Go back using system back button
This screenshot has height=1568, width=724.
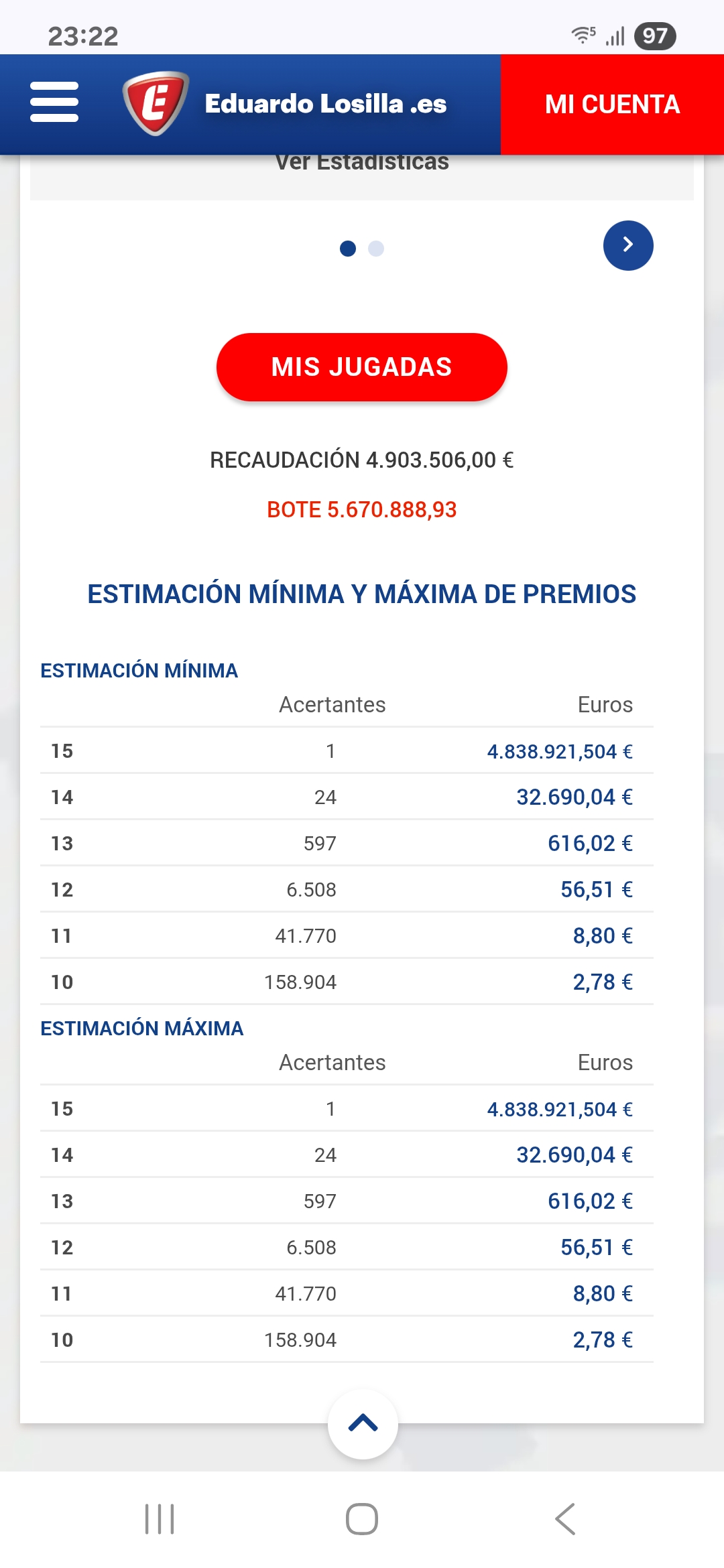(x=565, y=1518)
